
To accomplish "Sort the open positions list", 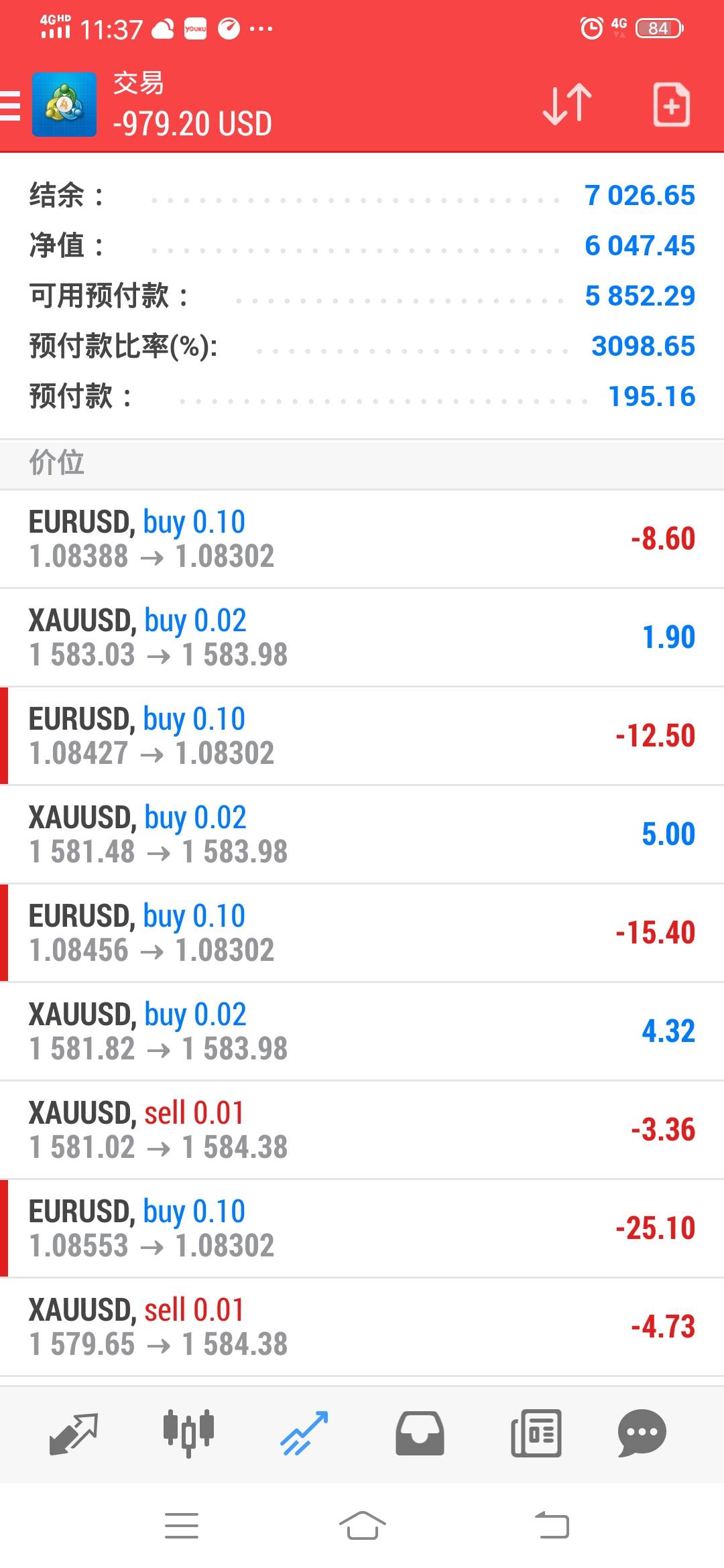I will click(x=566, y=105).
